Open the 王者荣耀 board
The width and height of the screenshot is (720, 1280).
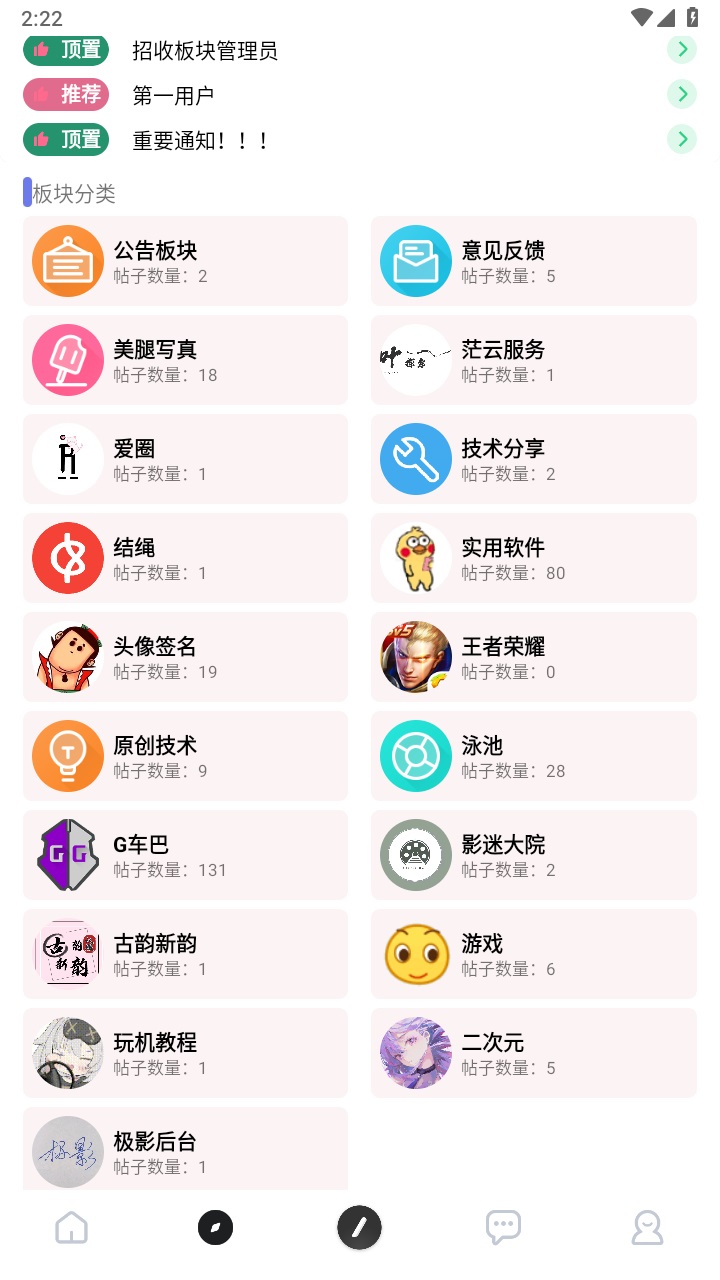[x=533, y=657]
